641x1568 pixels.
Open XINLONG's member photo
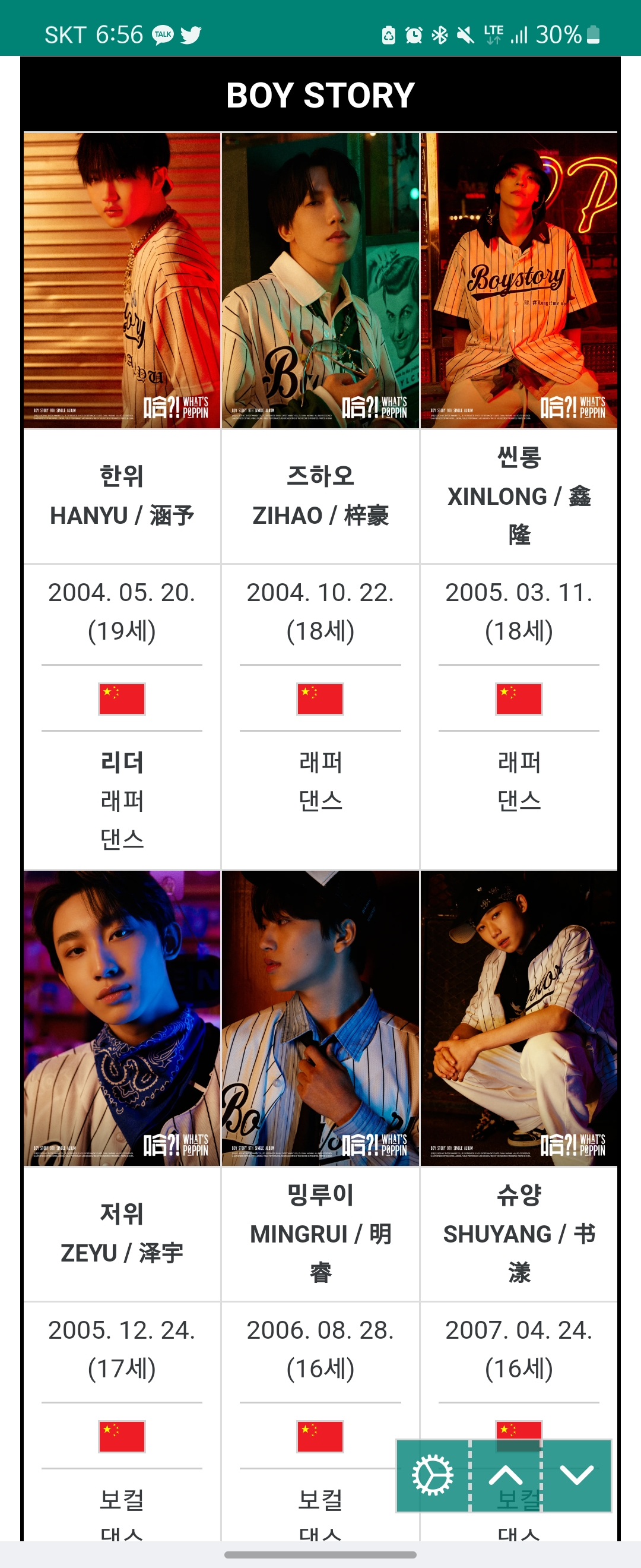click(x=519, y=280)
